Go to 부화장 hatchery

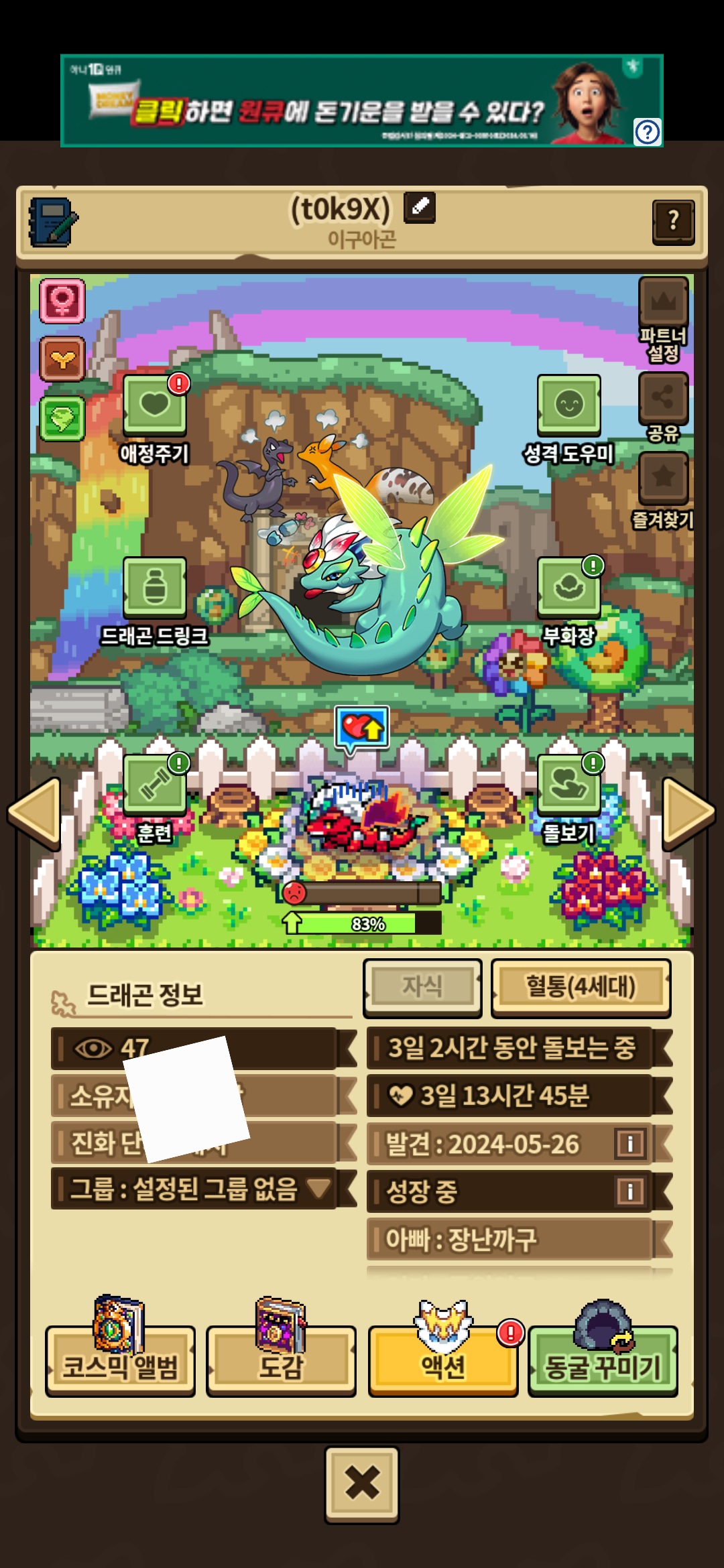pyautogui.click(x=568, y=588)
